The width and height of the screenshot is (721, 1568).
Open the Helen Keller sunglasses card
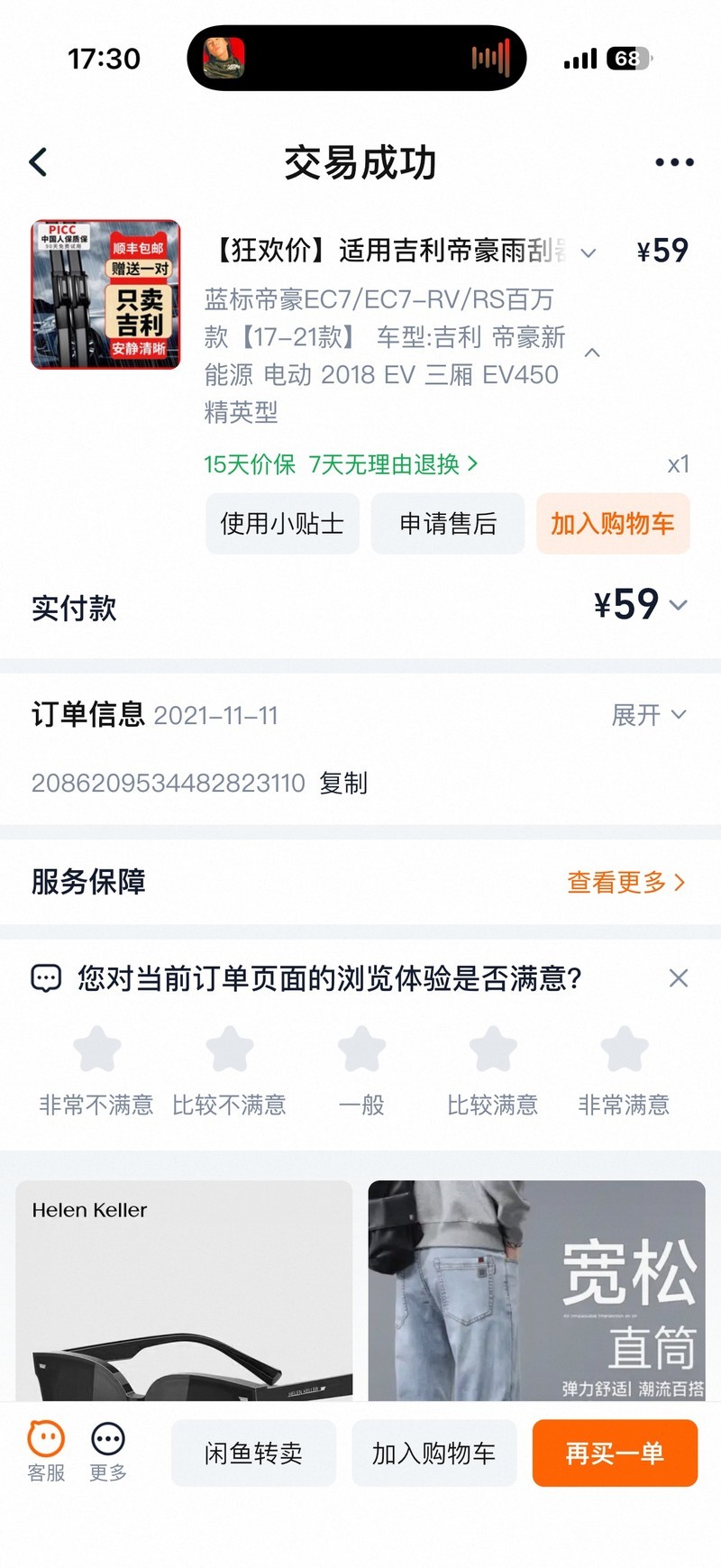(x=184, y=1289)
